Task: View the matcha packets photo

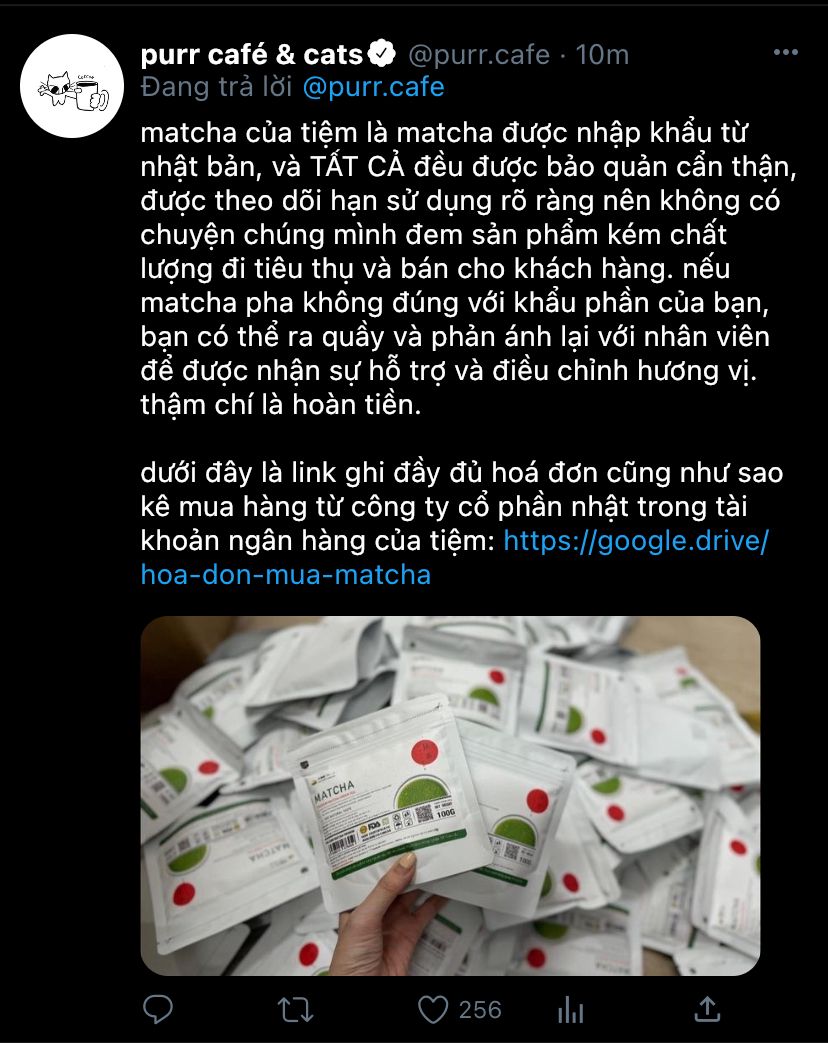Action: (x=450, y=796)
